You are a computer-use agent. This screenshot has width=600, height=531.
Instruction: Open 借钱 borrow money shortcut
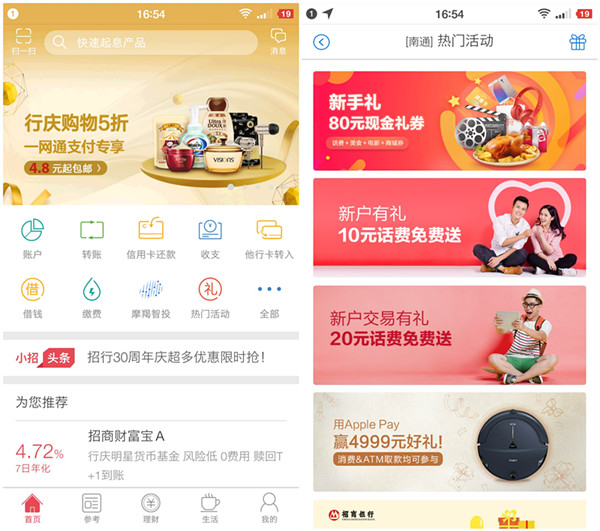click(x=32, y=297)
